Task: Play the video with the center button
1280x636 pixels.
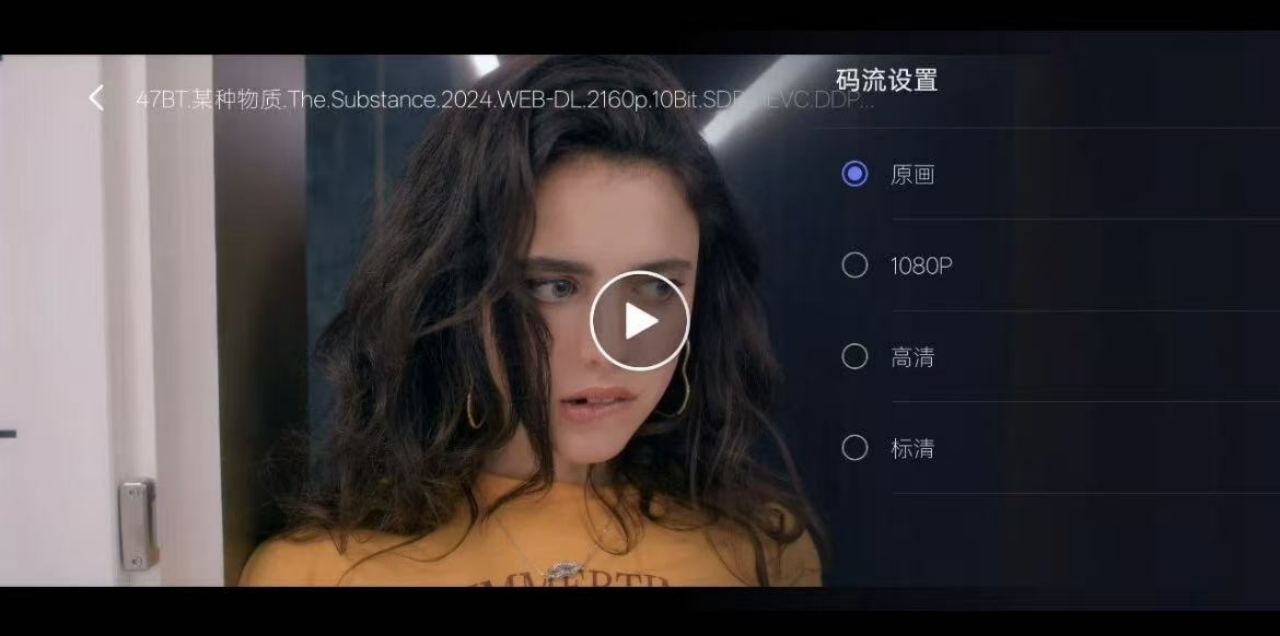Action: tap(640, 321)
